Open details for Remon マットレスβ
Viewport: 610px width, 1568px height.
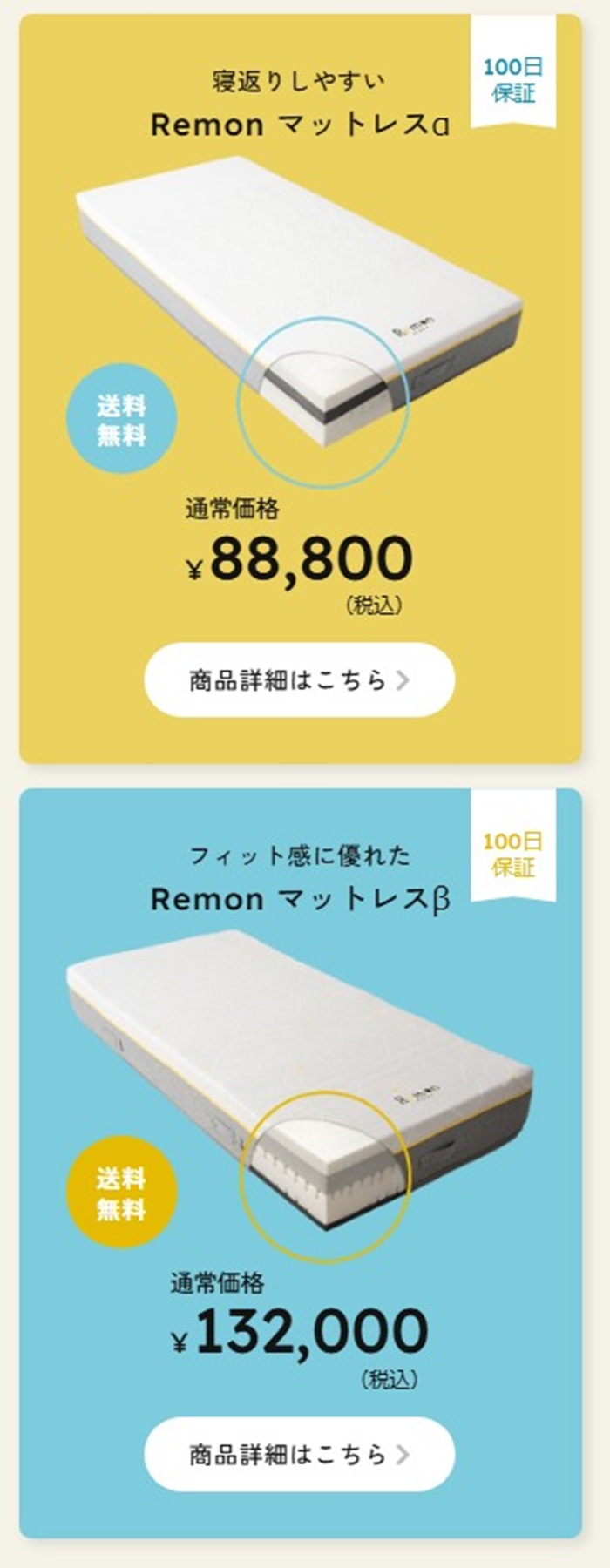tap(299, 1454)
